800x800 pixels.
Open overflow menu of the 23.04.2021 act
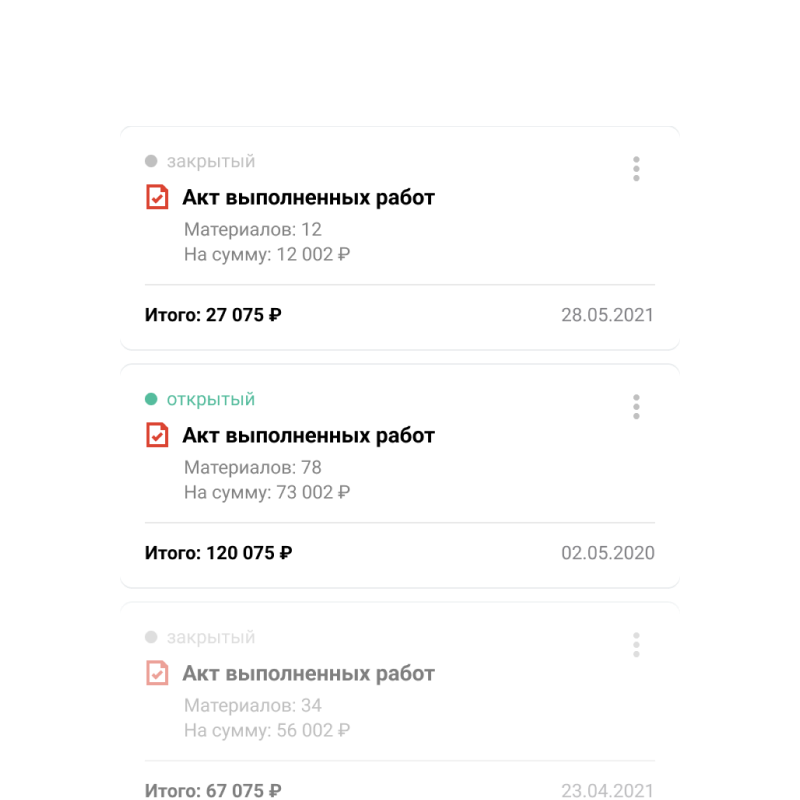(x=636, y=645)
